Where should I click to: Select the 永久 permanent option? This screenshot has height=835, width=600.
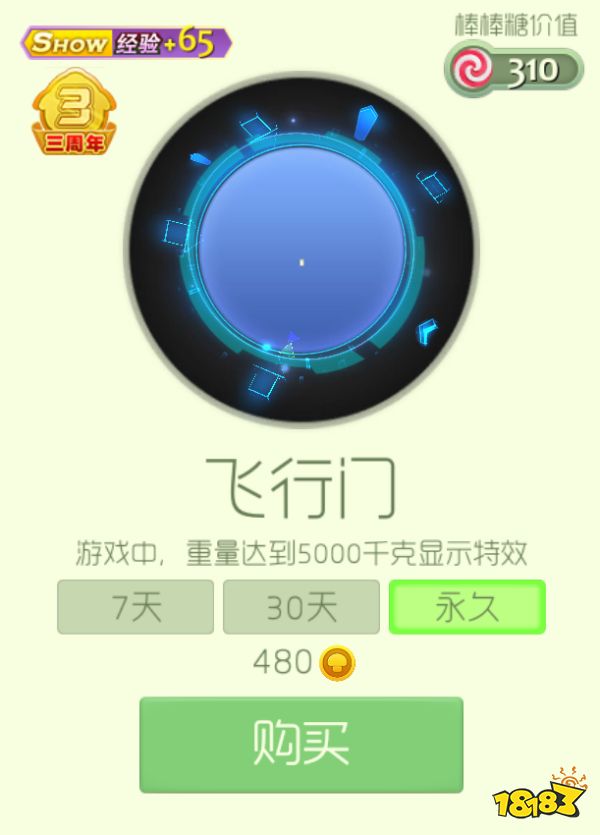tap(467, 607)
